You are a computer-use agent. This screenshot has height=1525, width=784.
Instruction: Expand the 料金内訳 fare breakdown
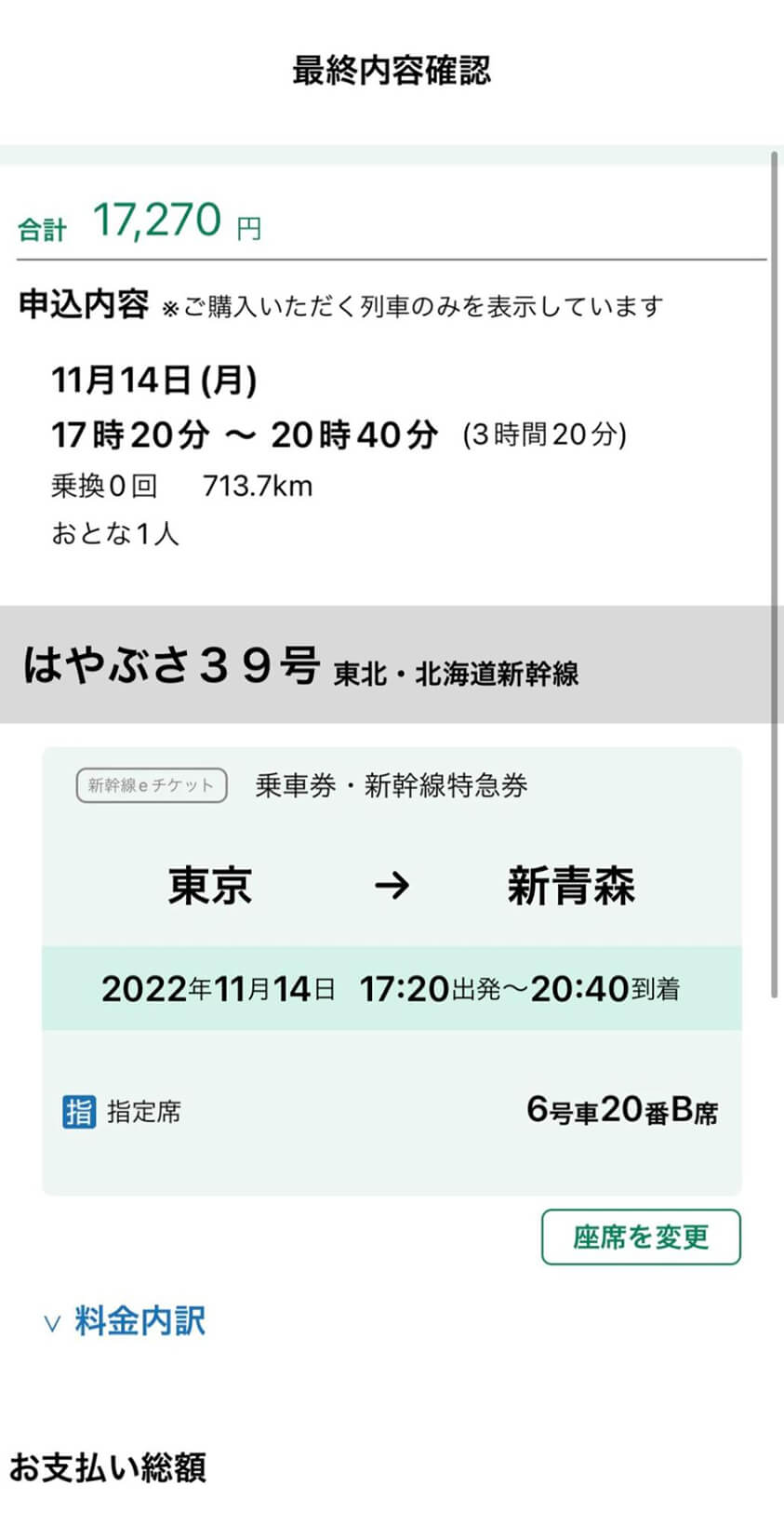coord(125,1320)
